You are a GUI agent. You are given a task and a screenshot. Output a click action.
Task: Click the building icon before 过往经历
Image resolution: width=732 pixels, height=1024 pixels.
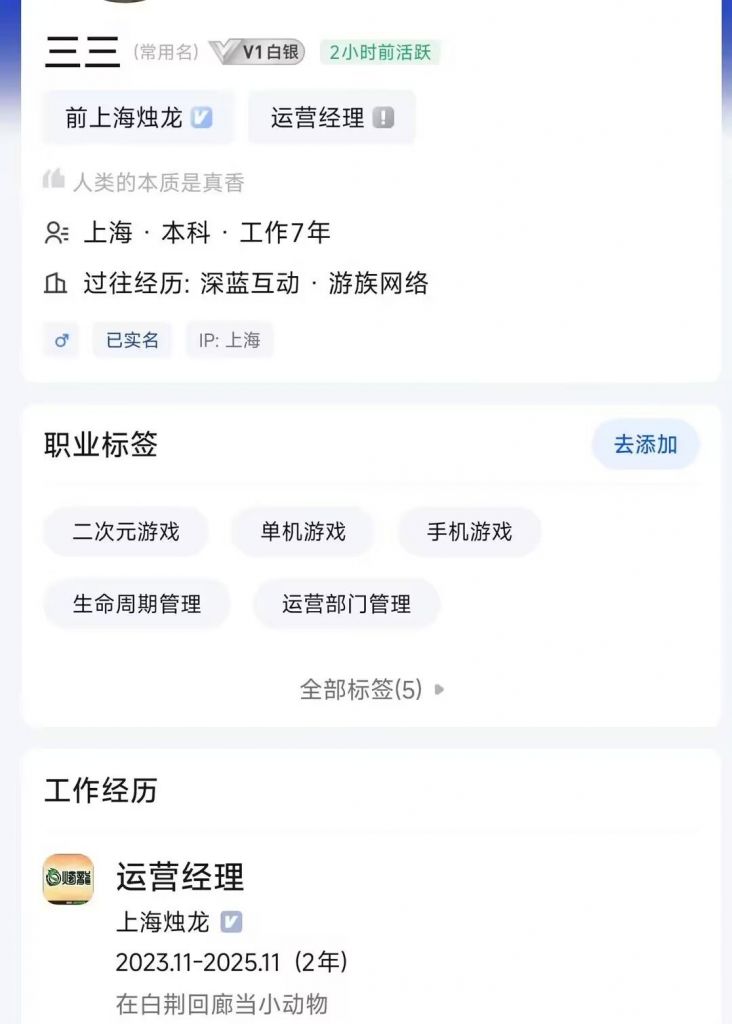click(53, 283)
